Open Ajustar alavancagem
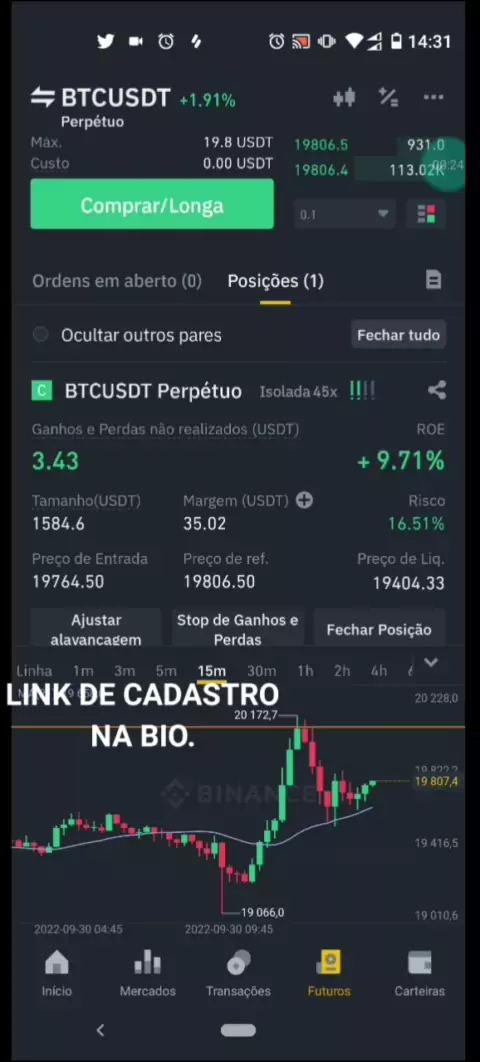Viewport: 480px width, 1062px height. pos(95,629)
